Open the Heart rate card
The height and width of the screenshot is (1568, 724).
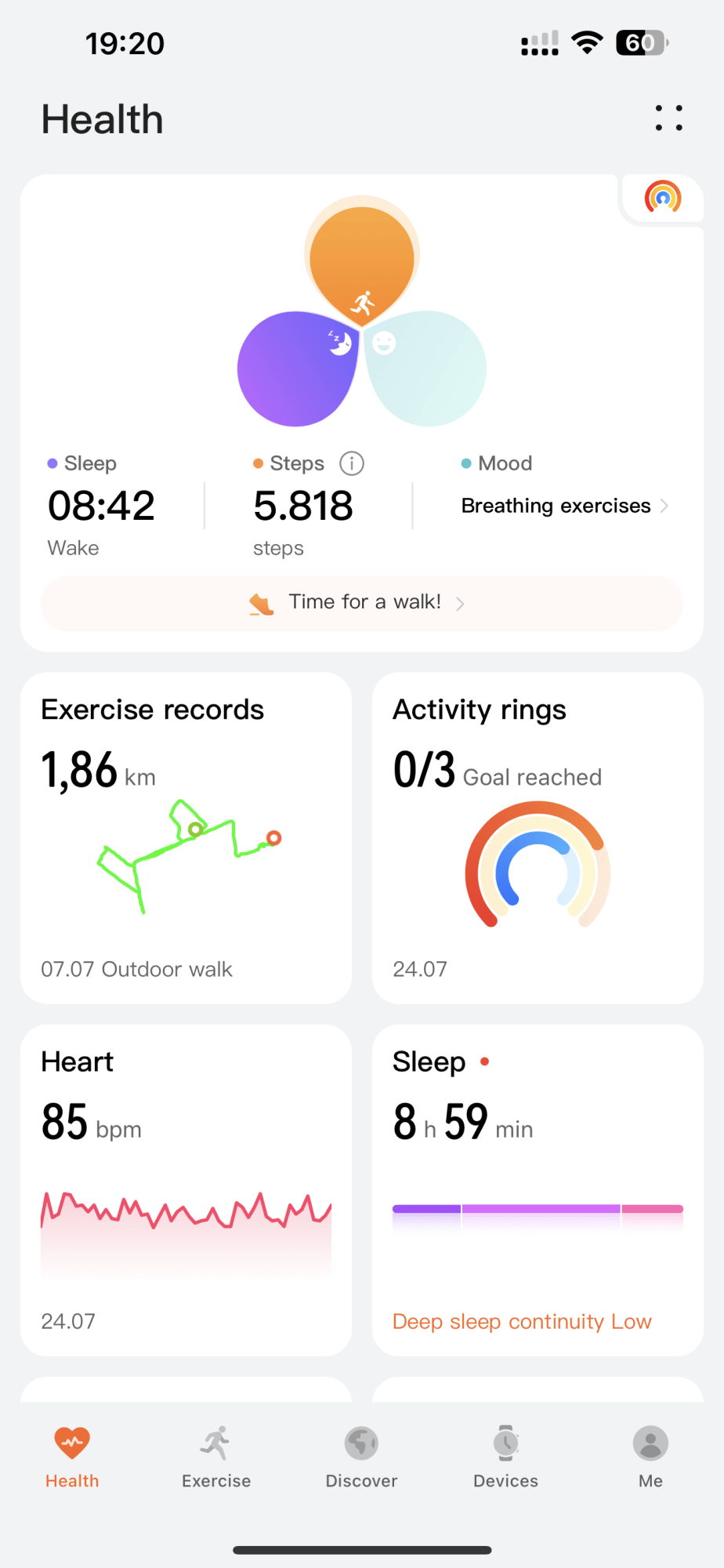(x=186, y=1190)
